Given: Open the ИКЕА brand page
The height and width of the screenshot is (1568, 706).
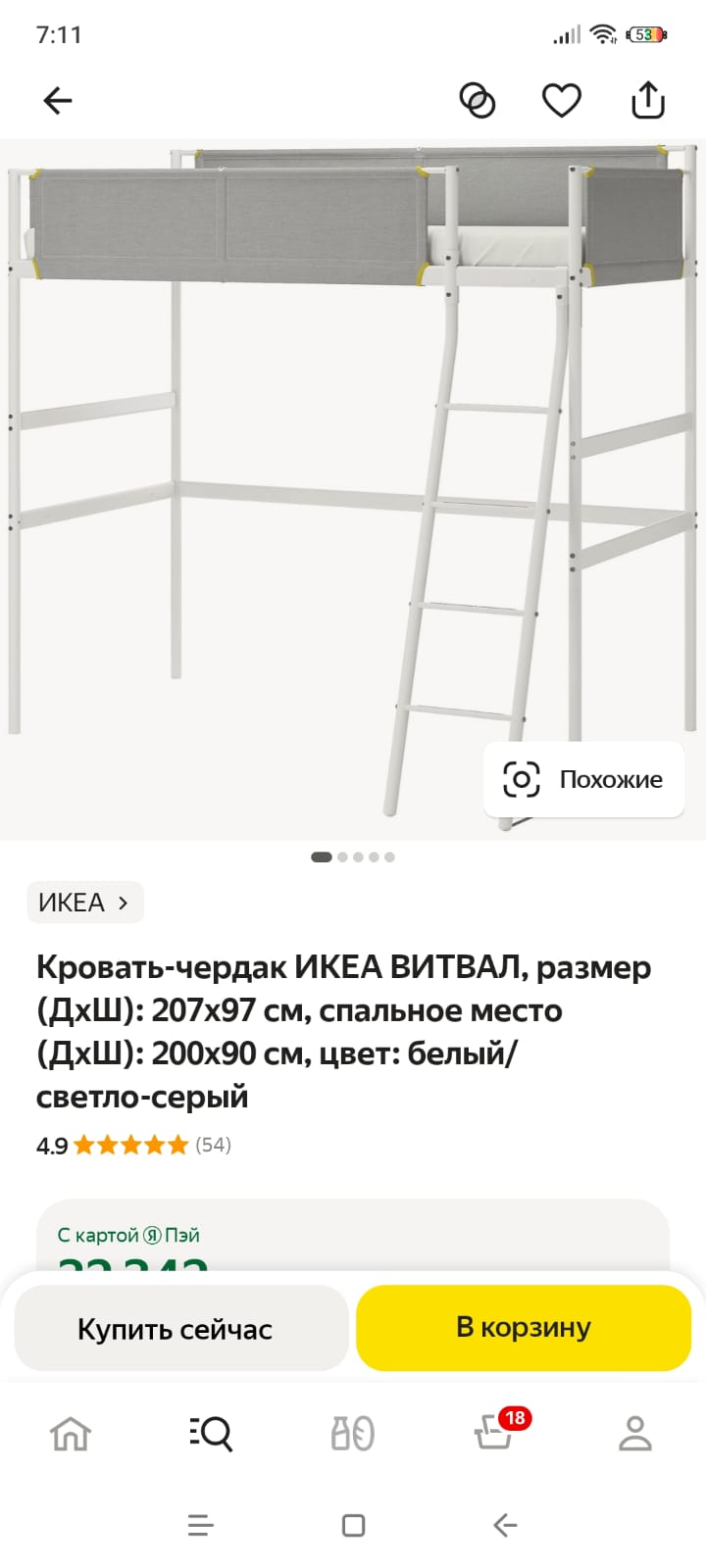Looking at the screenshot, I should click(x=84, y=903).
